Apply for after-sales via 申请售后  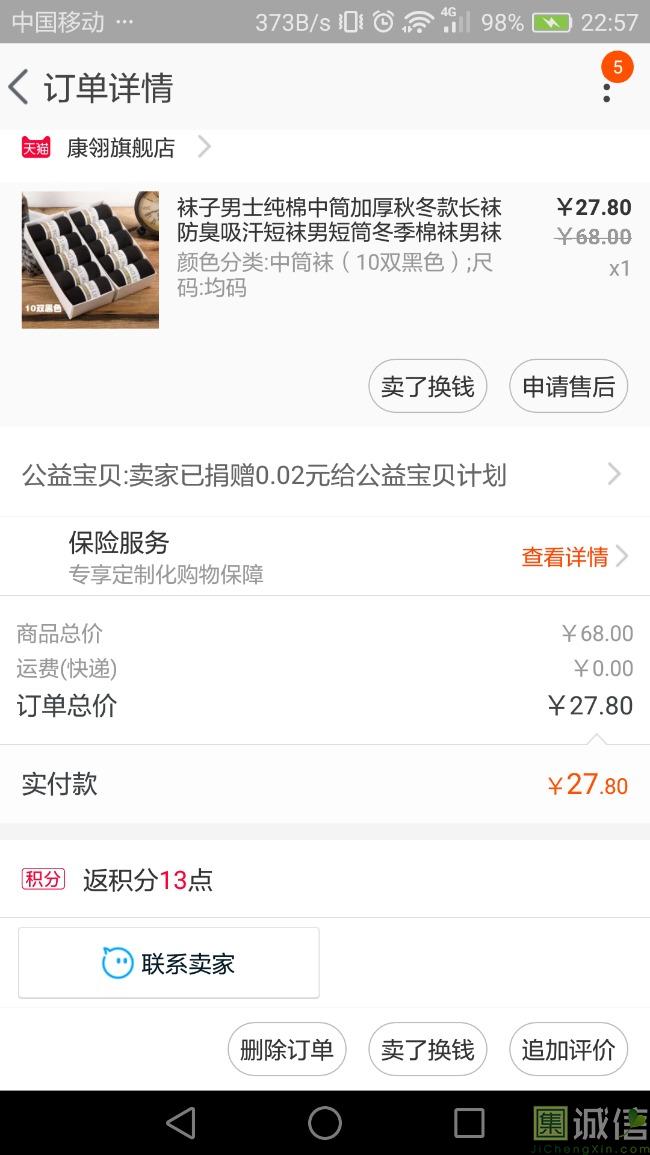click(x=568, y=386)
